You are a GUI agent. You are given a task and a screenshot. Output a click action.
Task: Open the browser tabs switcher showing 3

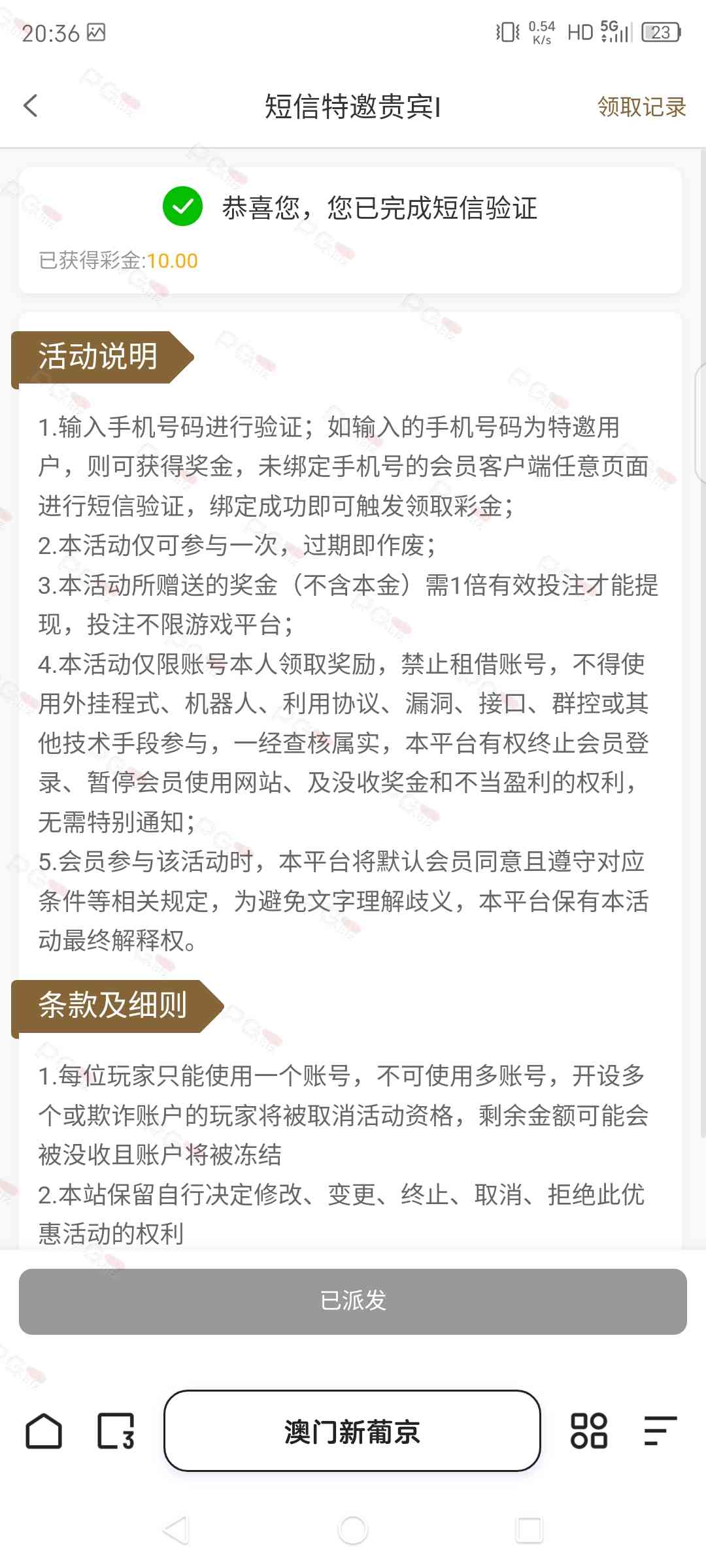116,1431
